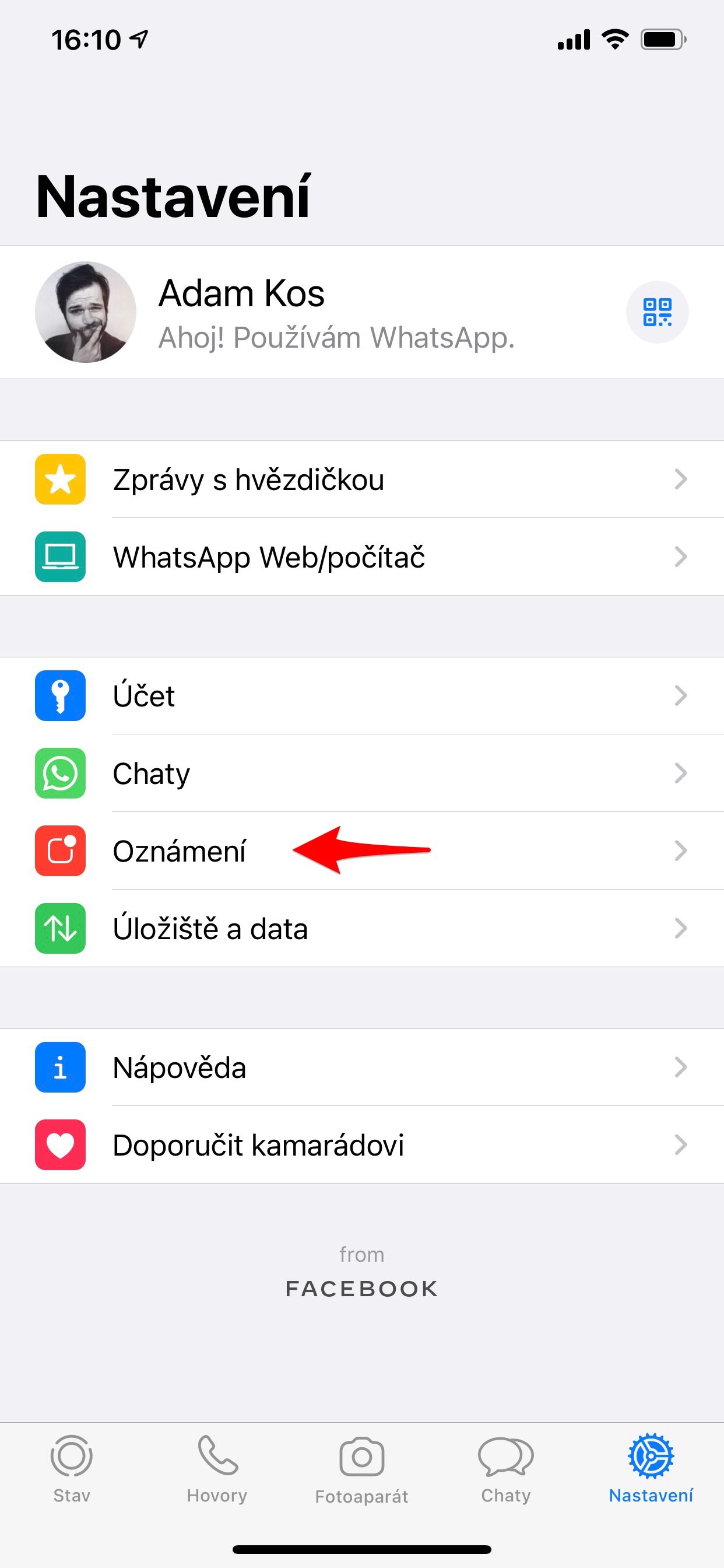Open Účet settings
This screenshot has width=724, height=1568.
pos(362,696)
